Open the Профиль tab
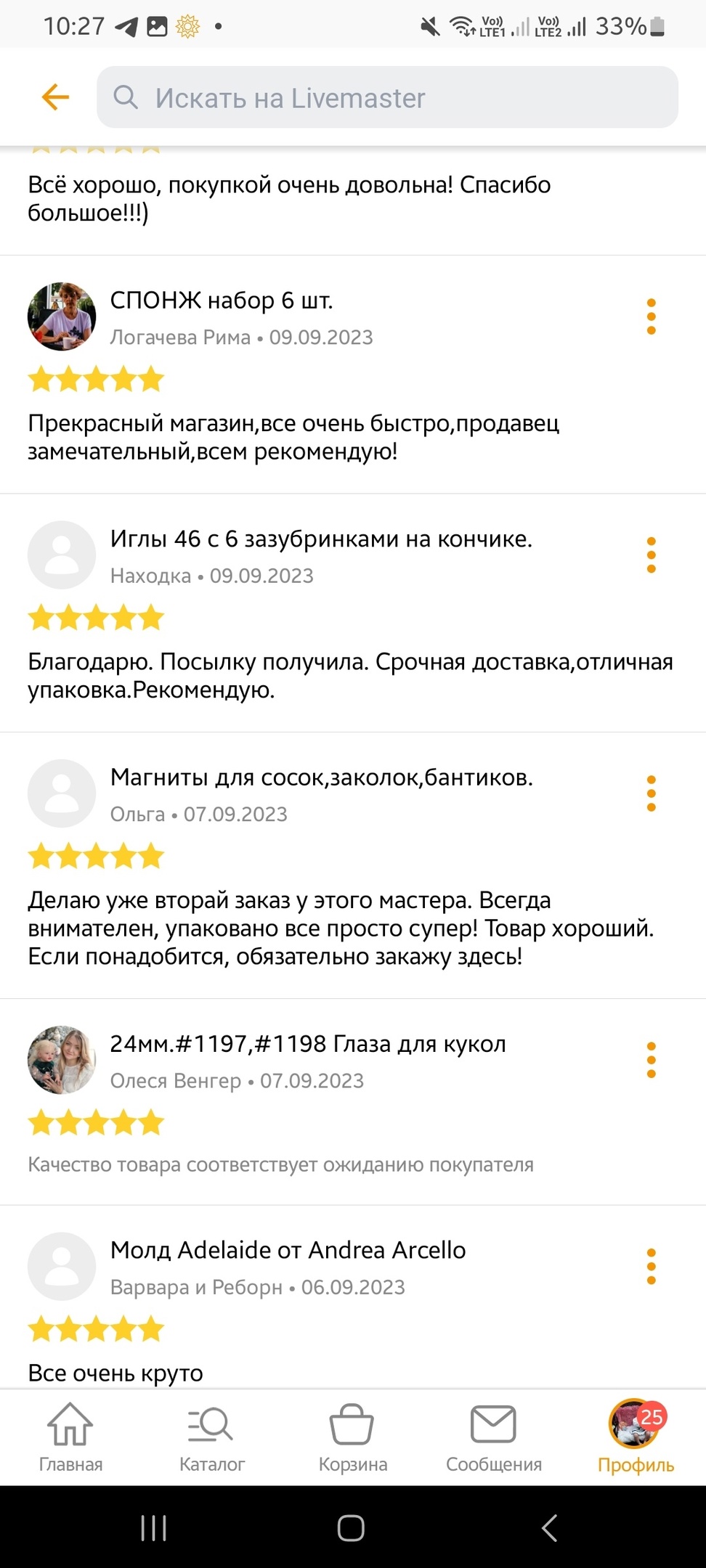Image resolution: width=706 pixels, height=1568 pixels. coord(636,1437)
